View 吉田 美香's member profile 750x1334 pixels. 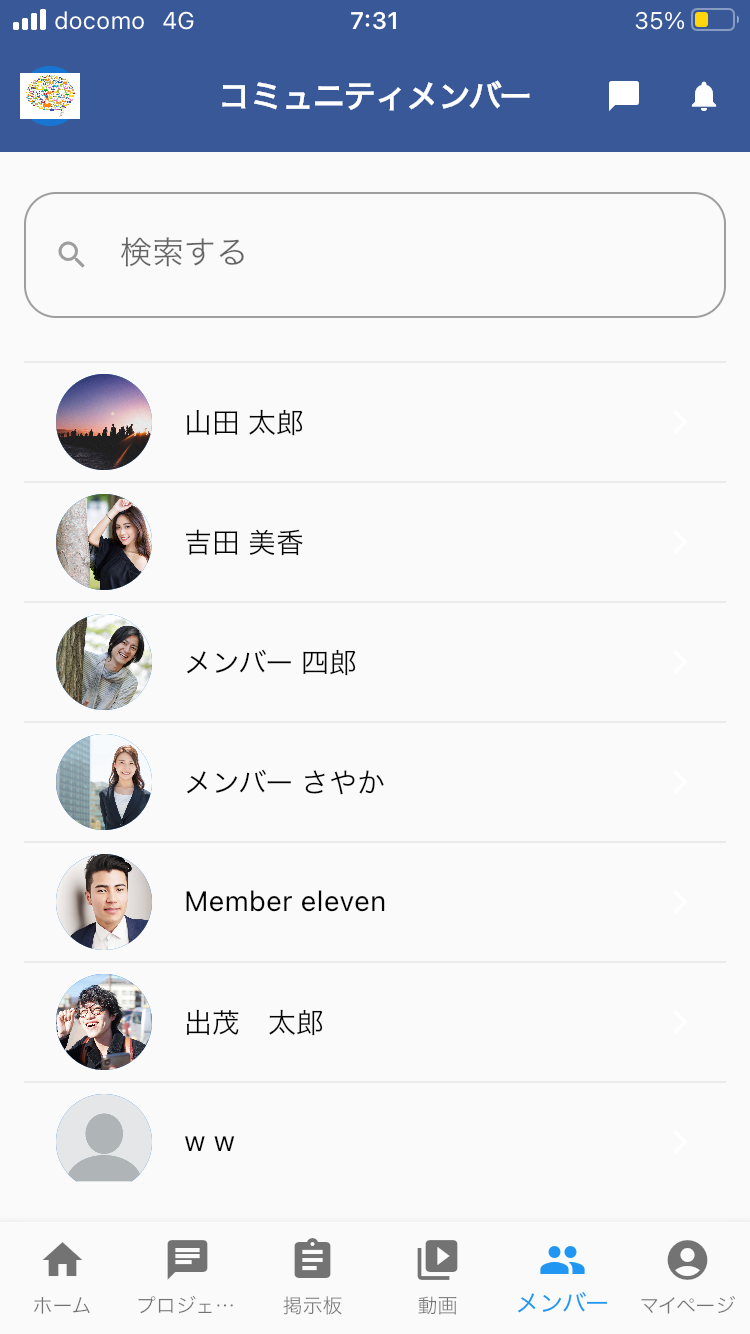click(x=375, y=542)
